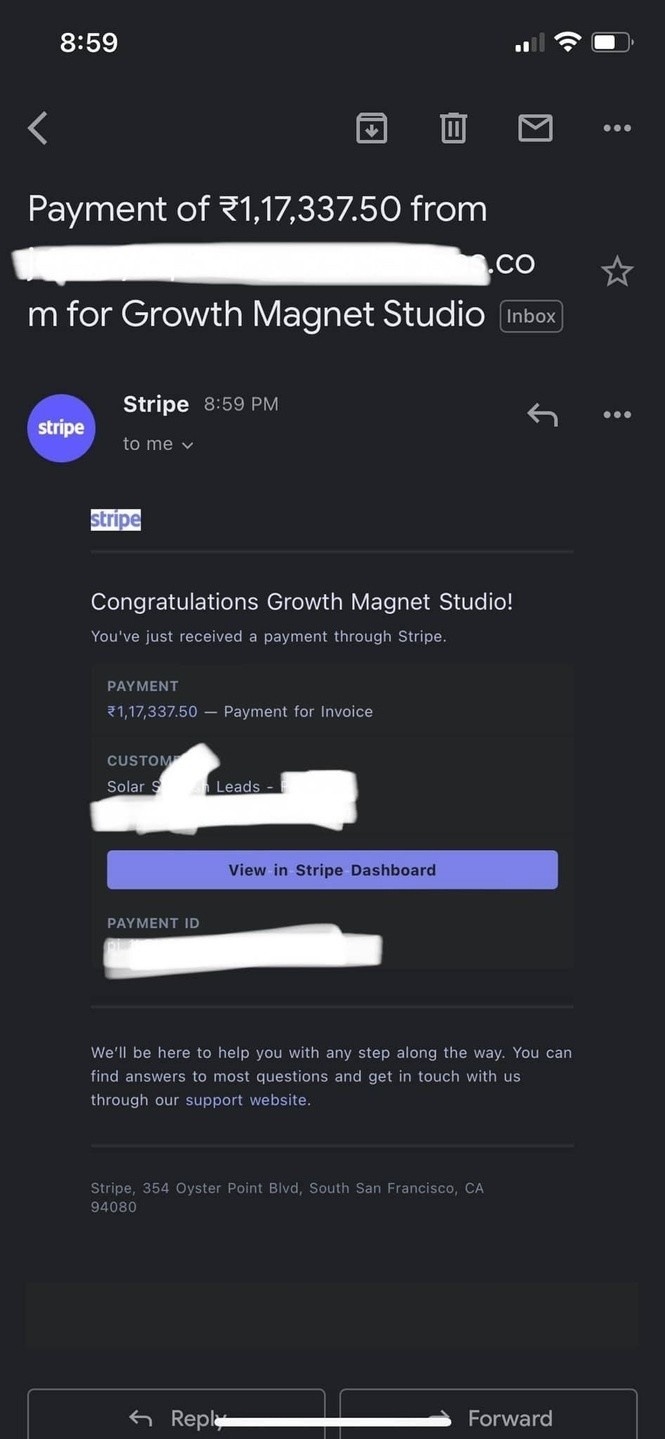Go back to the inbox

click(38, 128)
